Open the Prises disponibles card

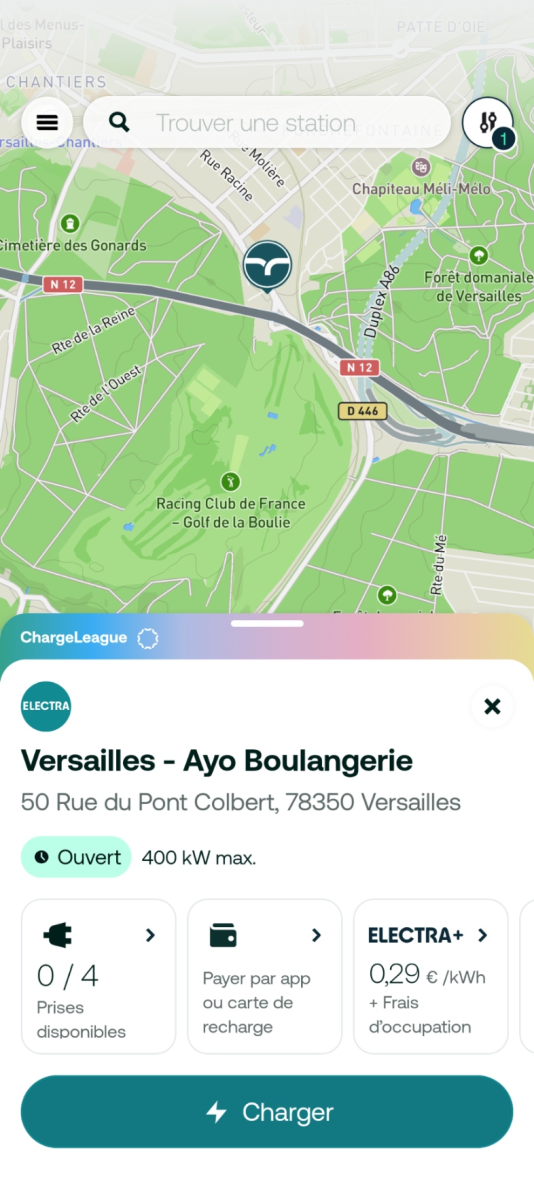[99, 976]
